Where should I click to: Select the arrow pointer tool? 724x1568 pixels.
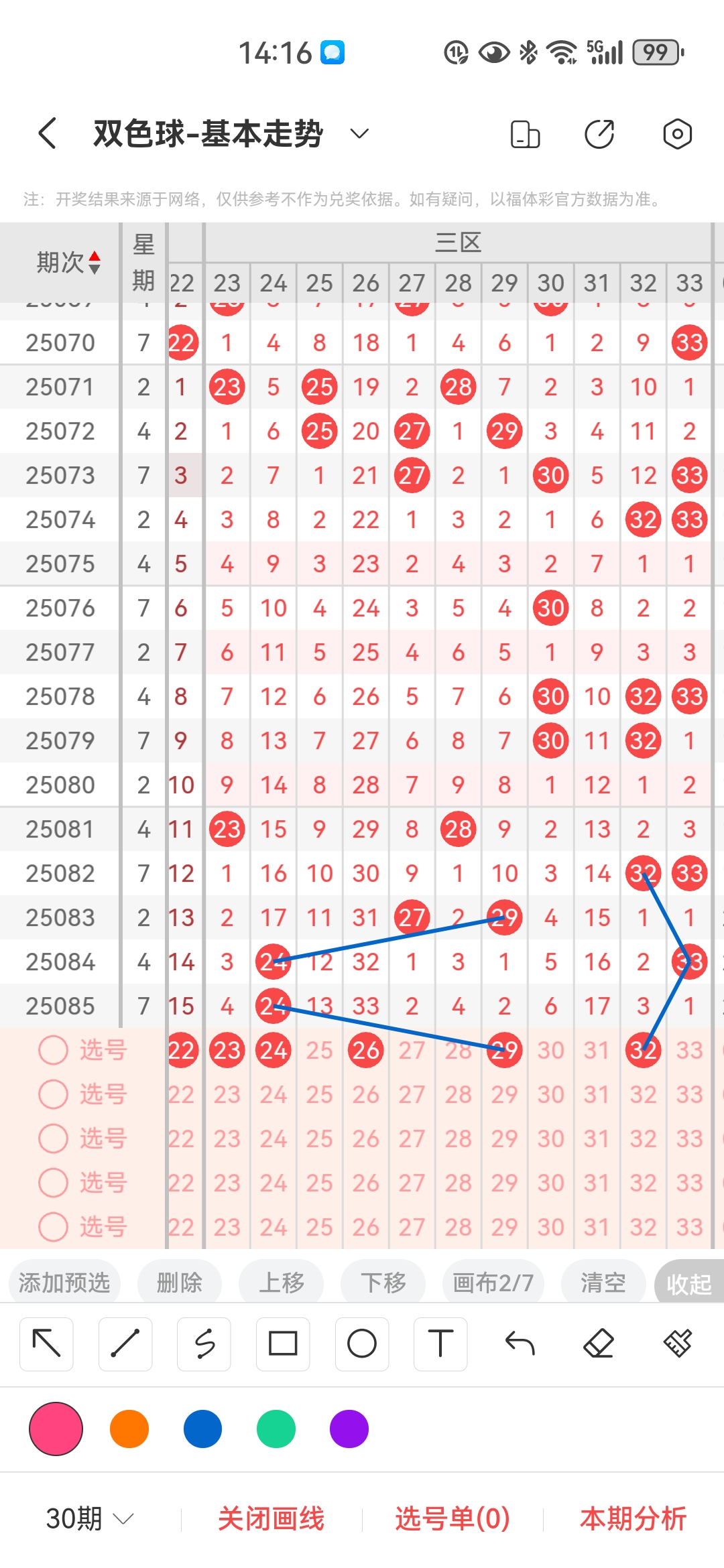46,1344
